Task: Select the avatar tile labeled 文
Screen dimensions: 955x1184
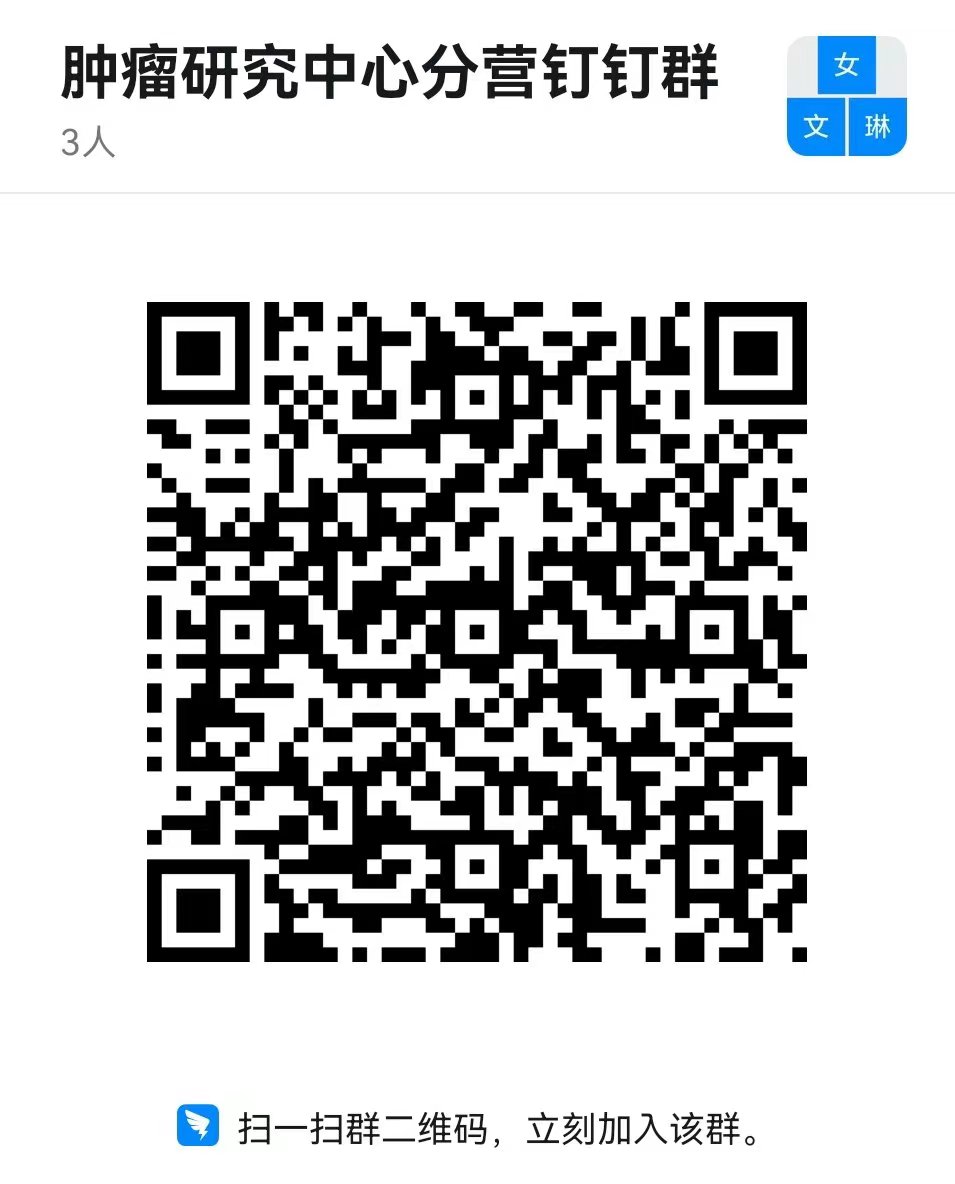Action: click(x=816, y=128)
